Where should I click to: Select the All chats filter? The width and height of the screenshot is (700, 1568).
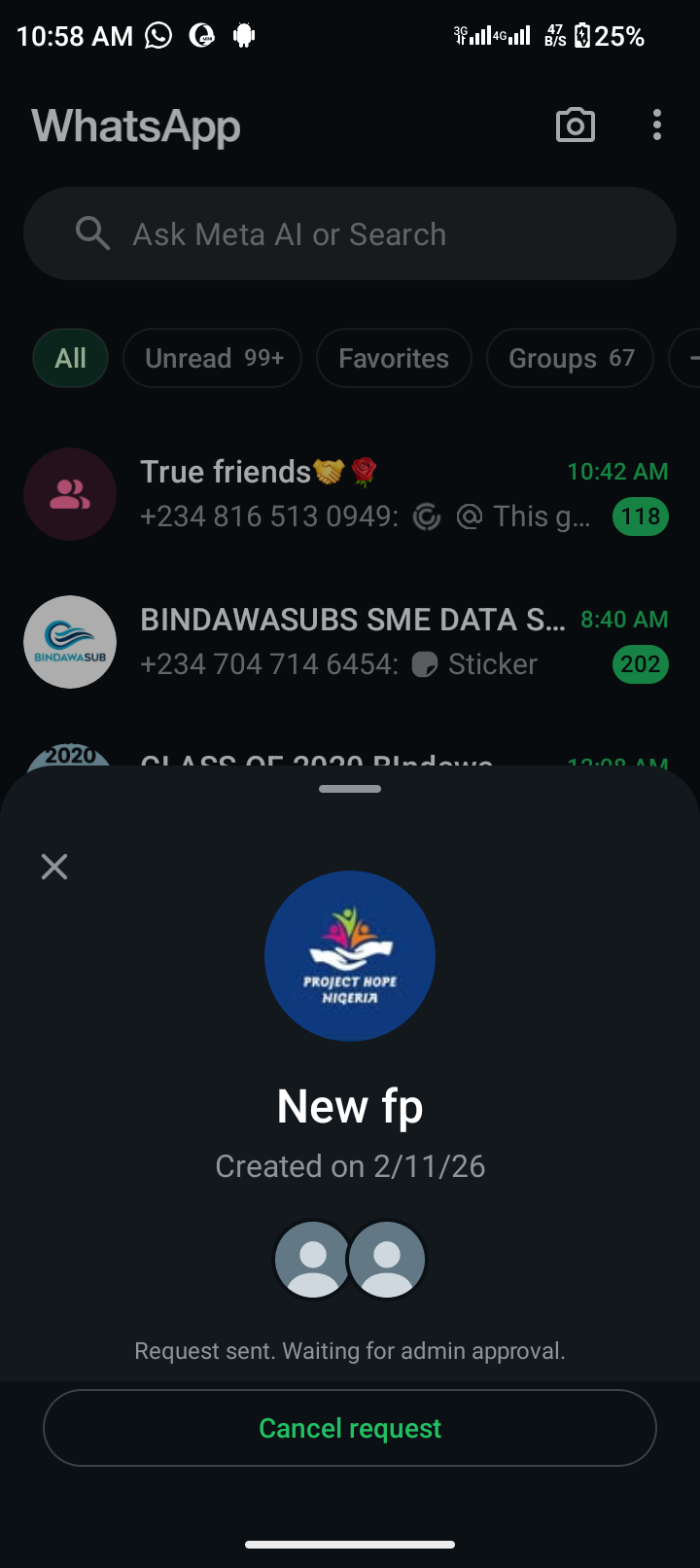70,359
